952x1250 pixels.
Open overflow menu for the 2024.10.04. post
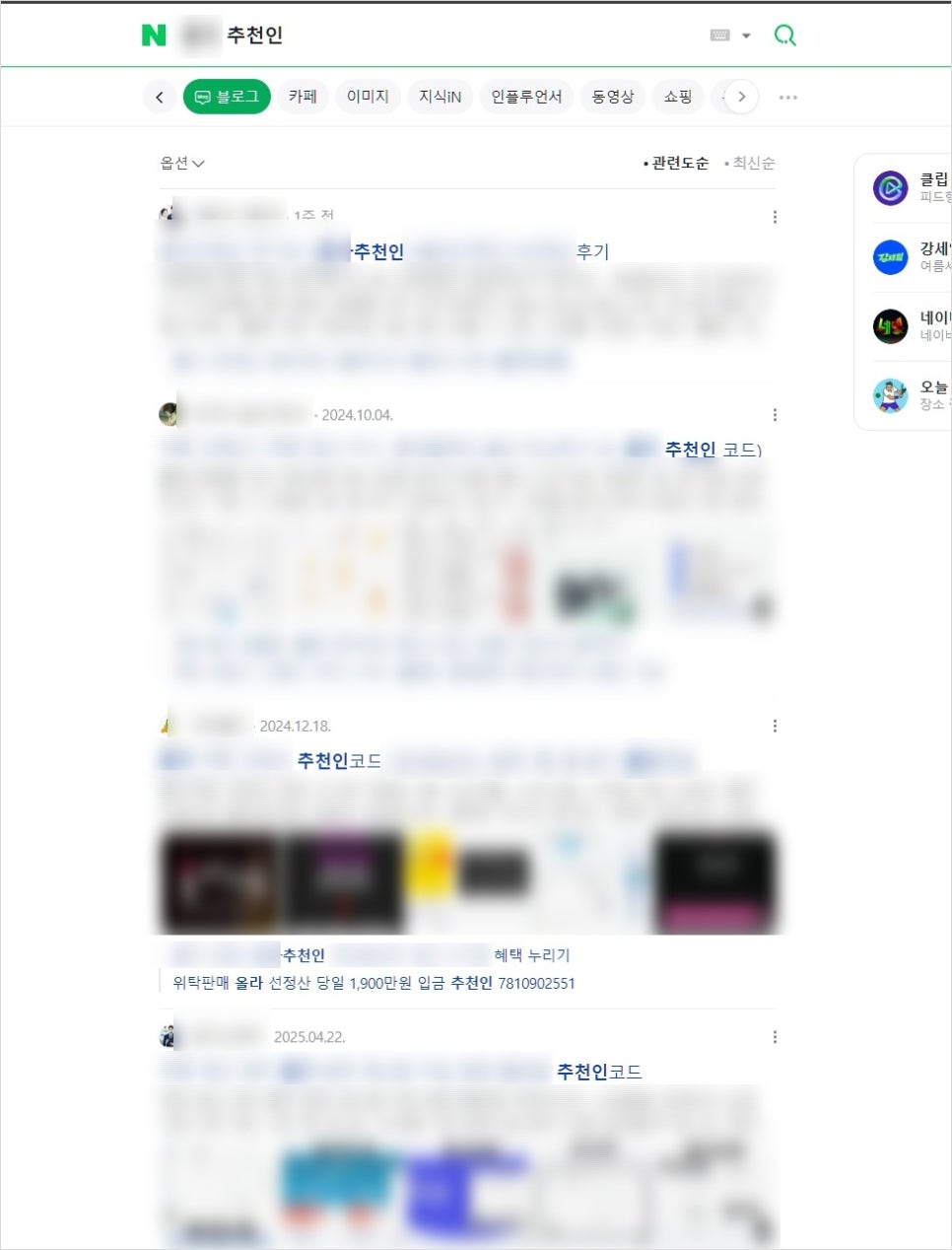click(x=775, y=415)
